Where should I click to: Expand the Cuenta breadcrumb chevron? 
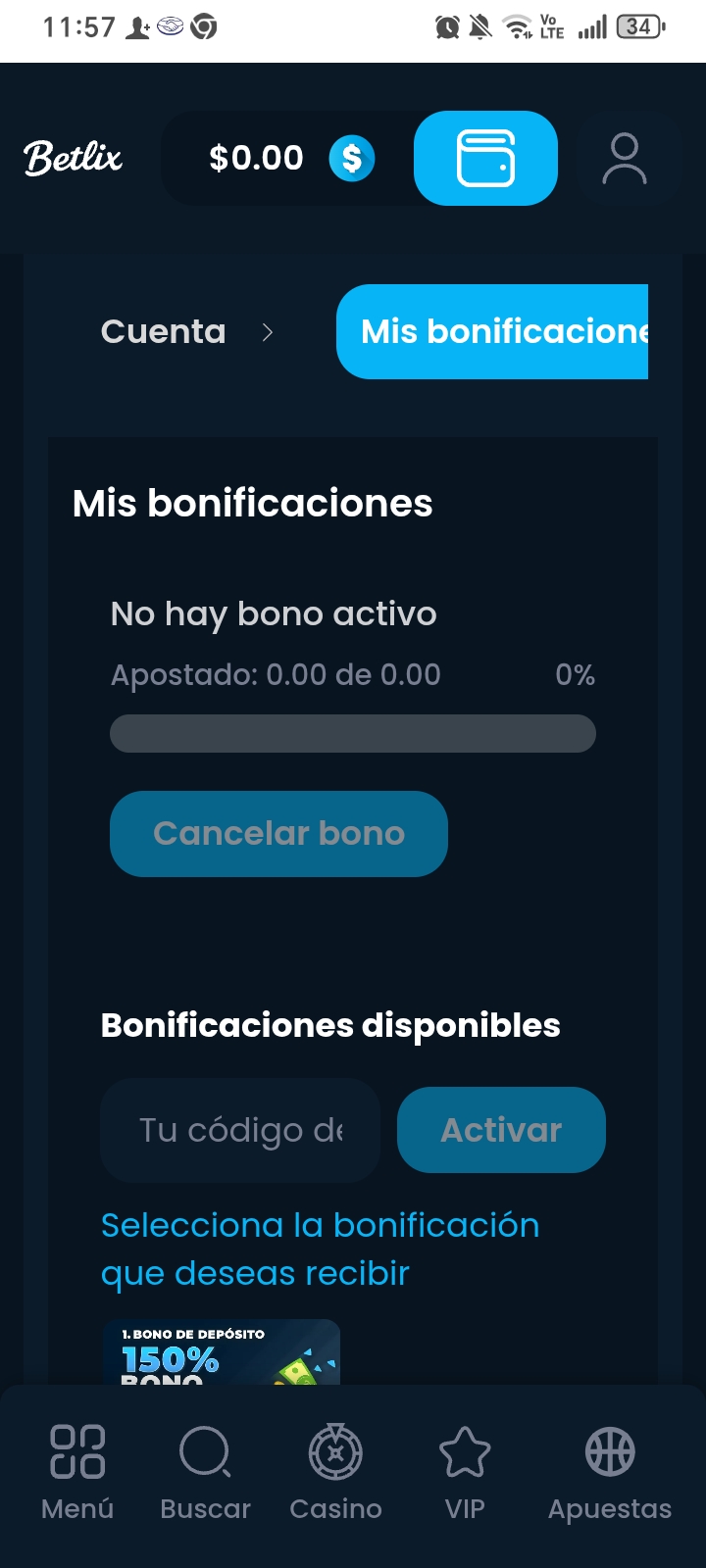pos(267,332)
